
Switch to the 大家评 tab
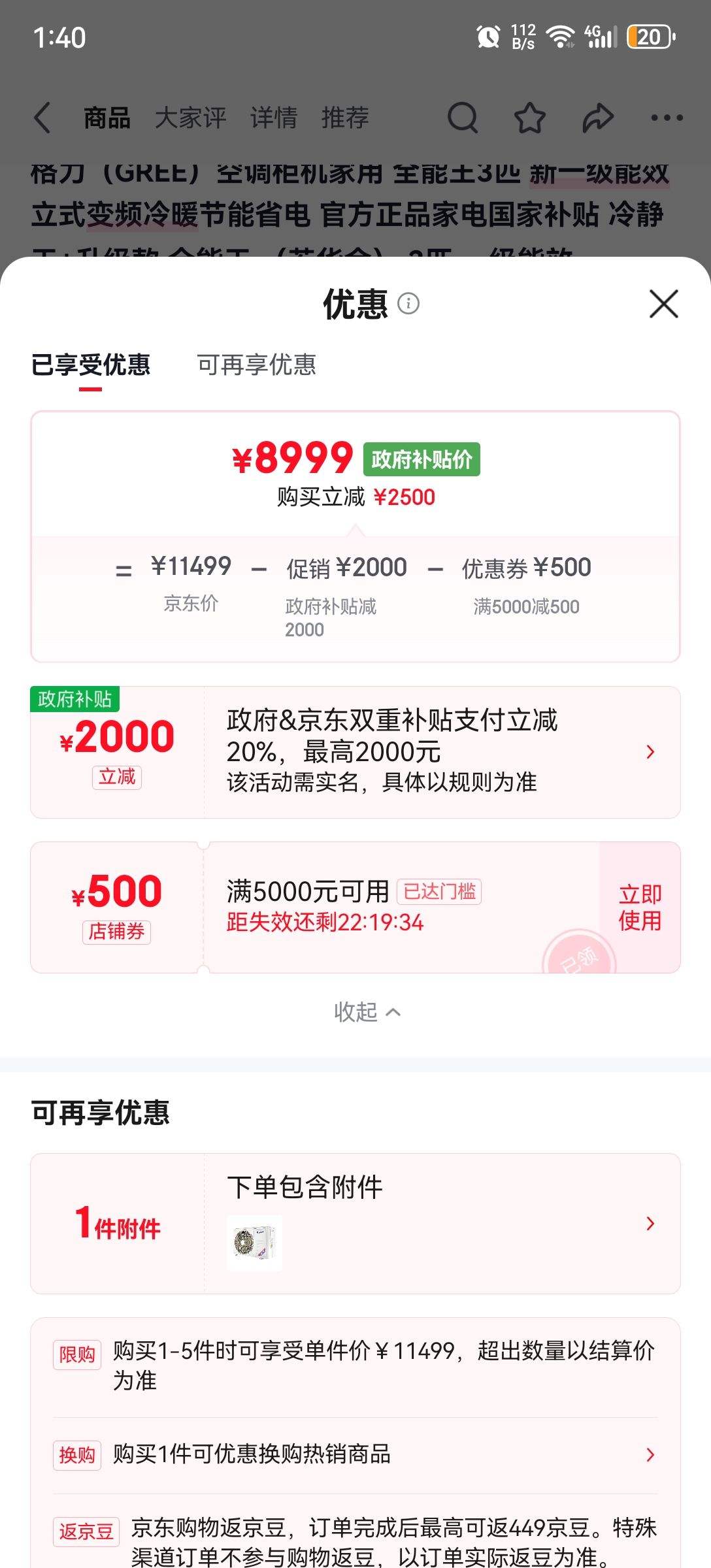190,118
